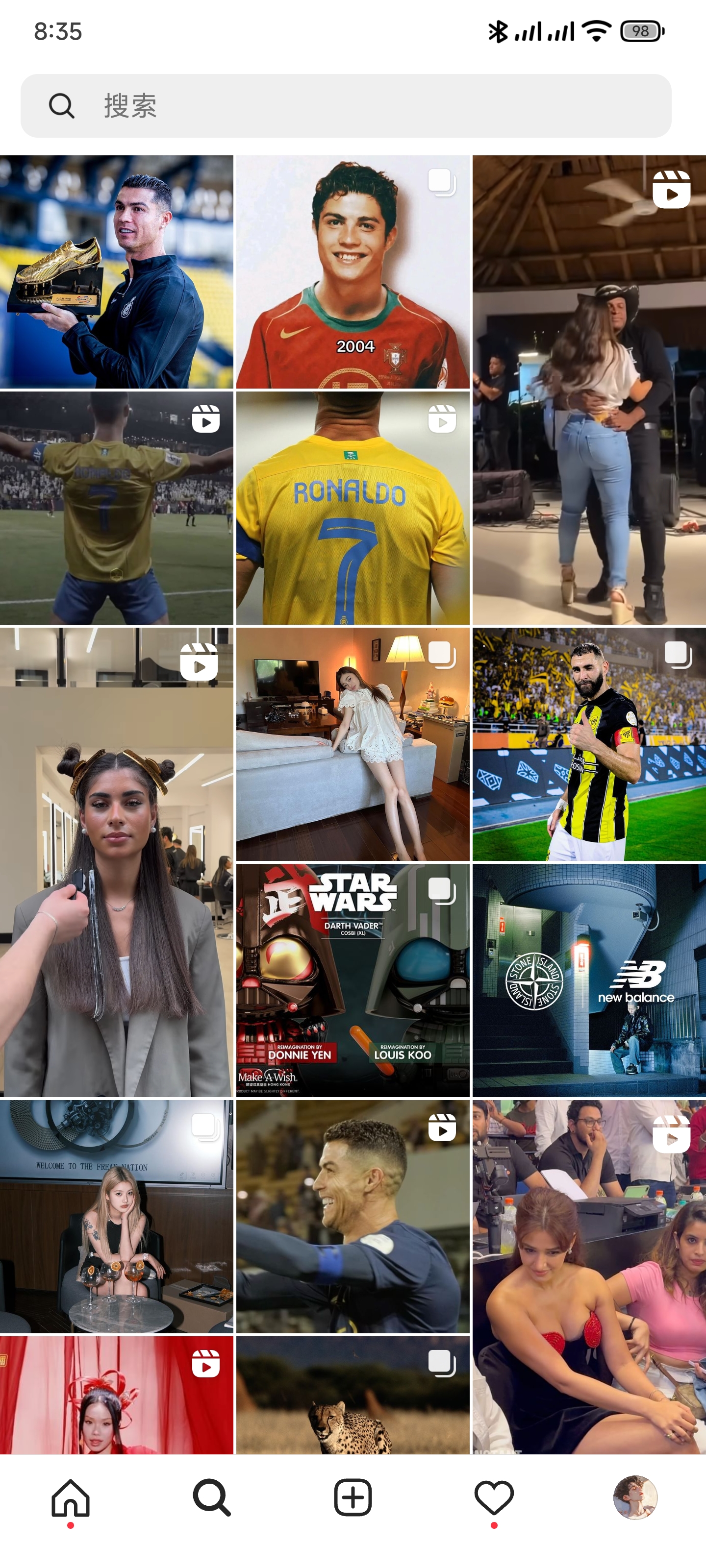The image size is (706, 1568).
Task: Open your profile avatar tab
Action: 635,1497
